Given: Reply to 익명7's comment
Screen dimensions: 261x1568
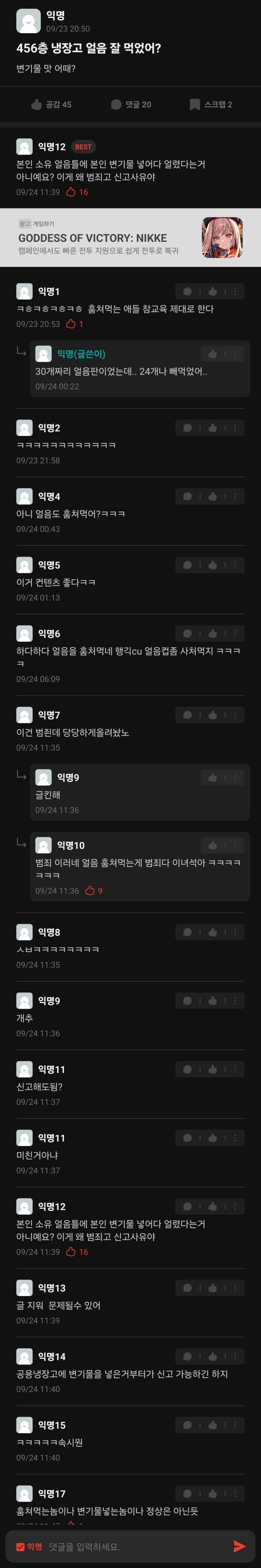Looking at the screenshot, I should point(187,715).
